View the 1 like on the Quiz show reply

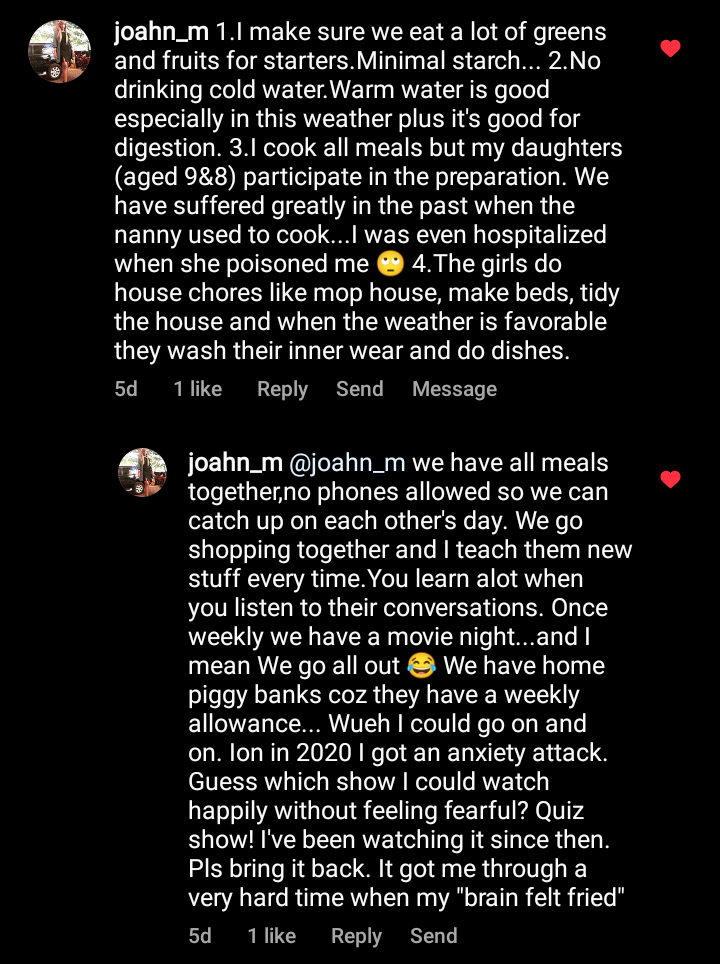[271, 936]
